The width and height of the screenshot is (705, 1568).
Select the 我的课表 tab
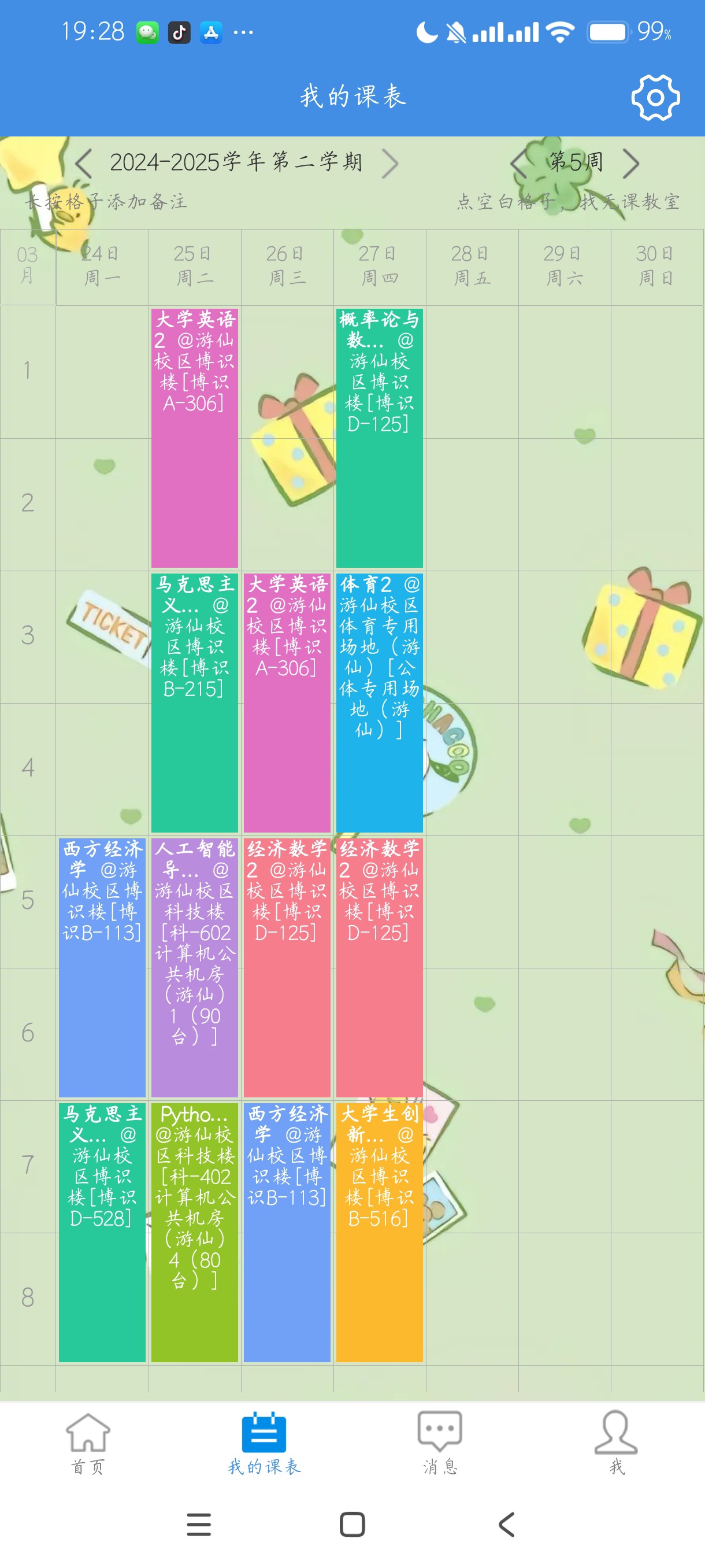click(264, 1442)
